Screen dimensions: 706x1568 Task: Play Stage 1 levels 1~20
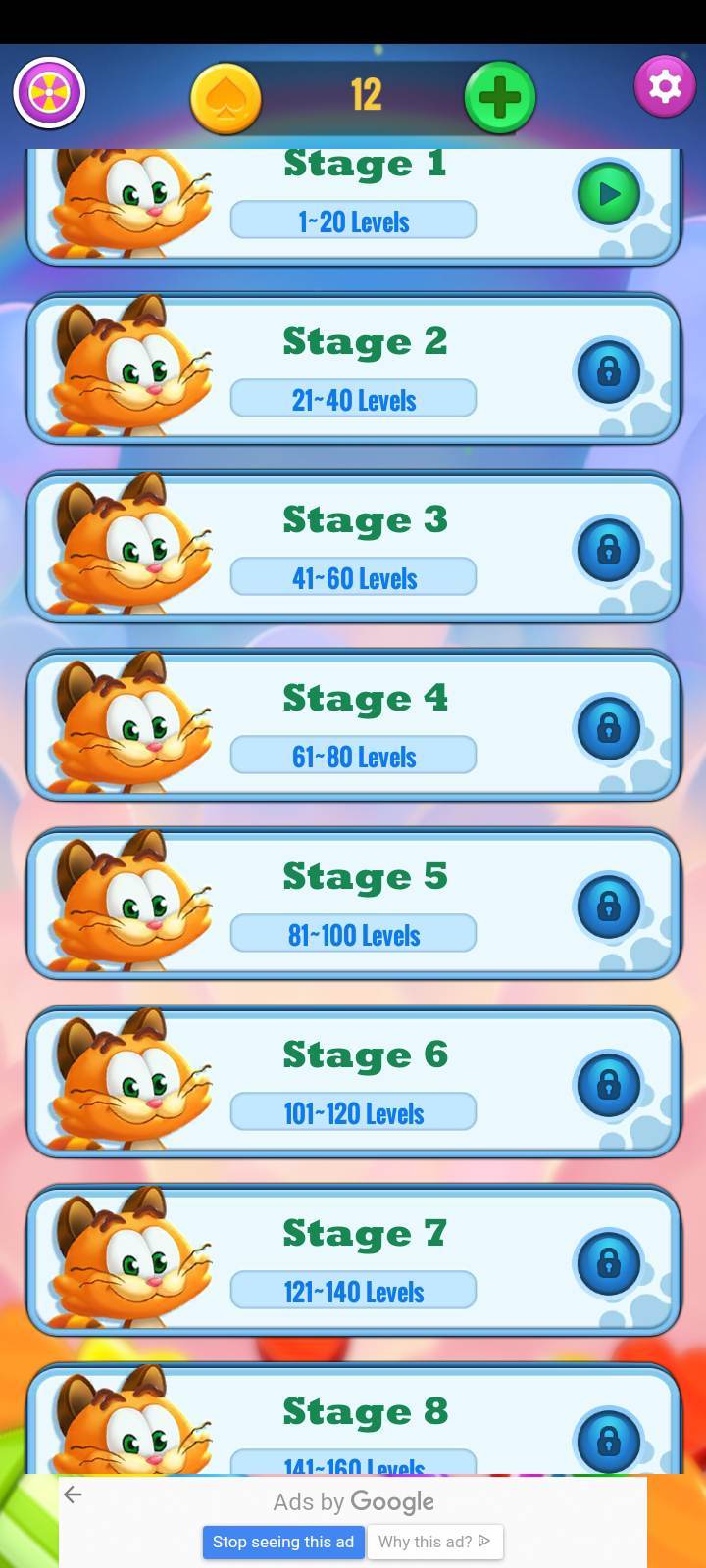point(609,194)
